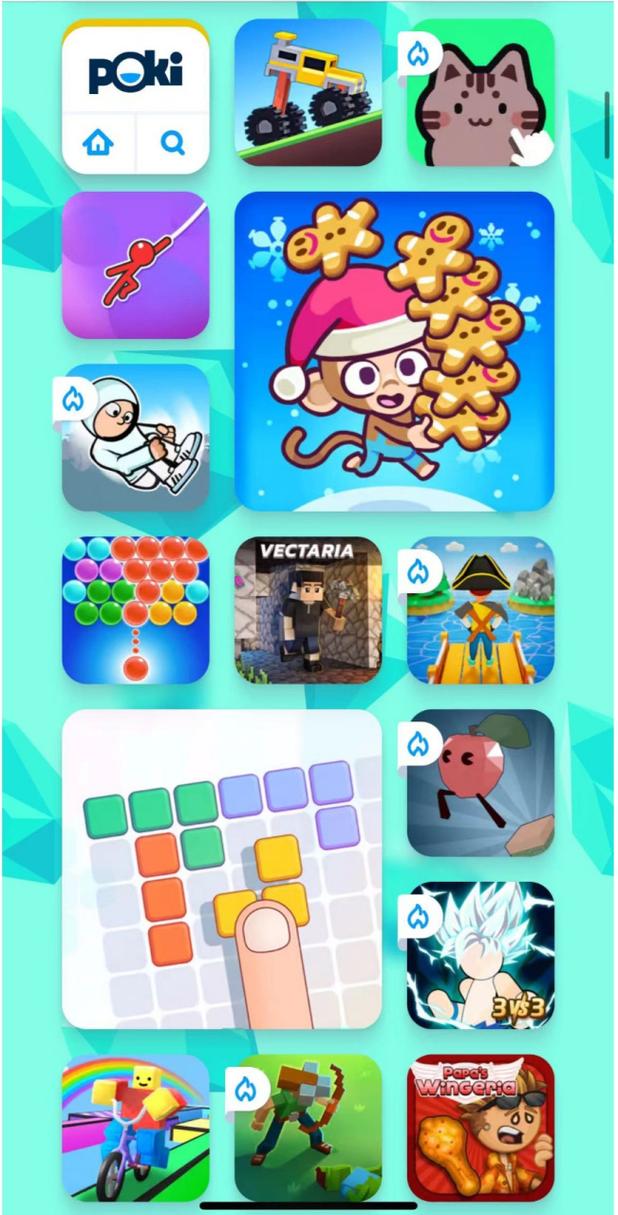Open Papa's Wingeria game

coord(481,1127)
